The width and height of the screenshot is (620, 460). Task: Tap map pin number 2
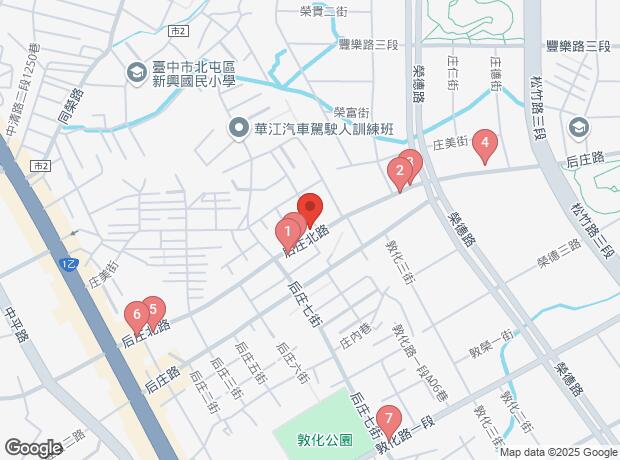[399, 174]
